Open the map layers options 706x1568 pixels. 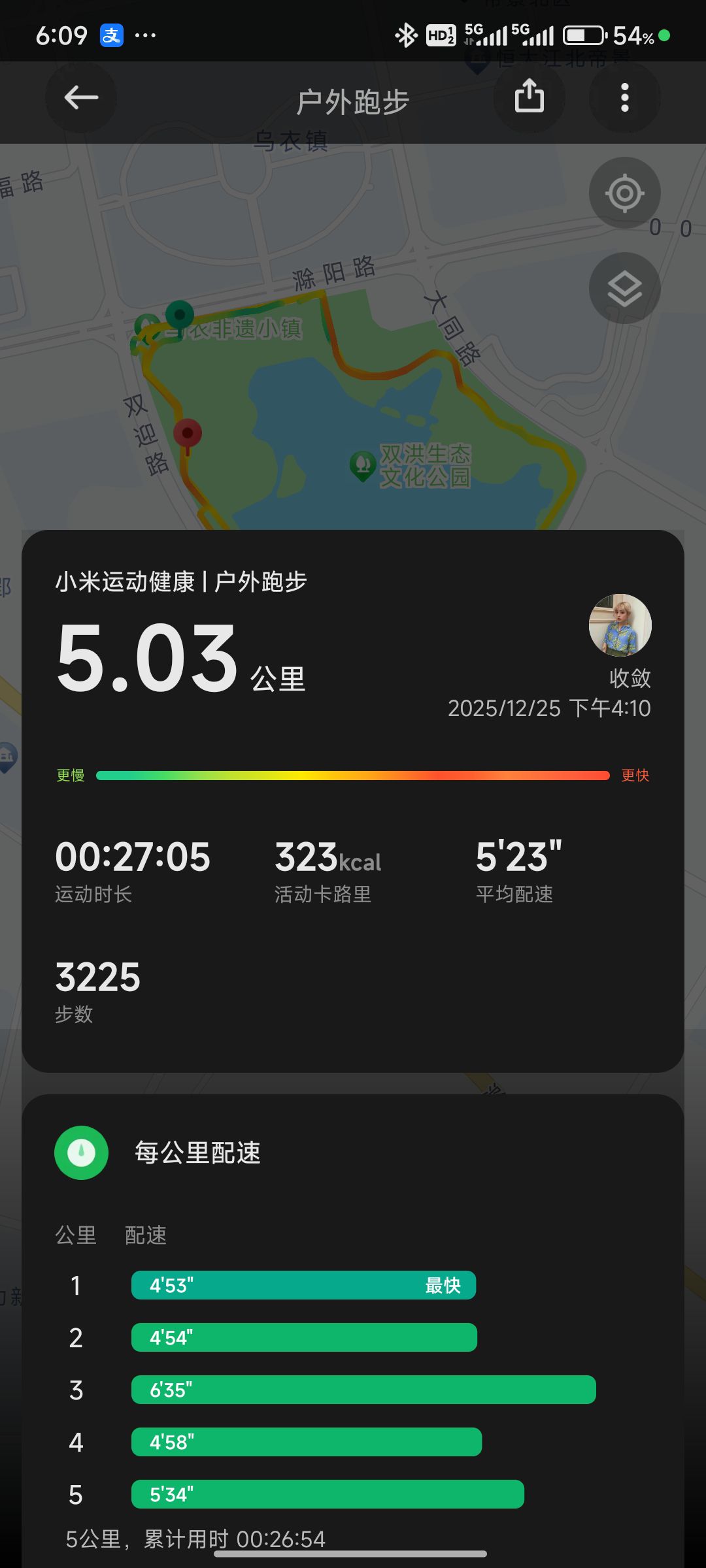pyautogui.click(x=624, y=288)
